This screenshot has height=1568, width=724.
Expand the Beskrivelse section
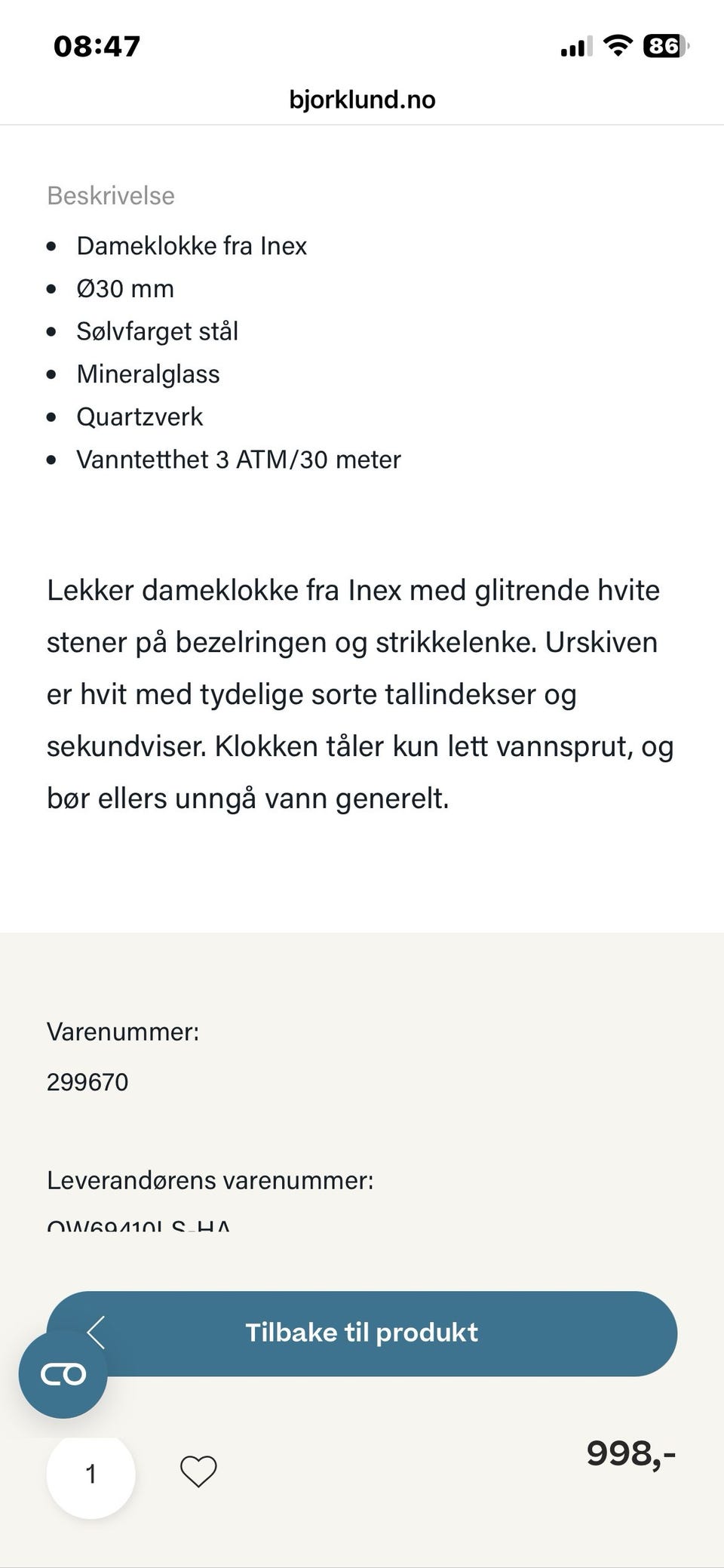(x=110, y=196)
